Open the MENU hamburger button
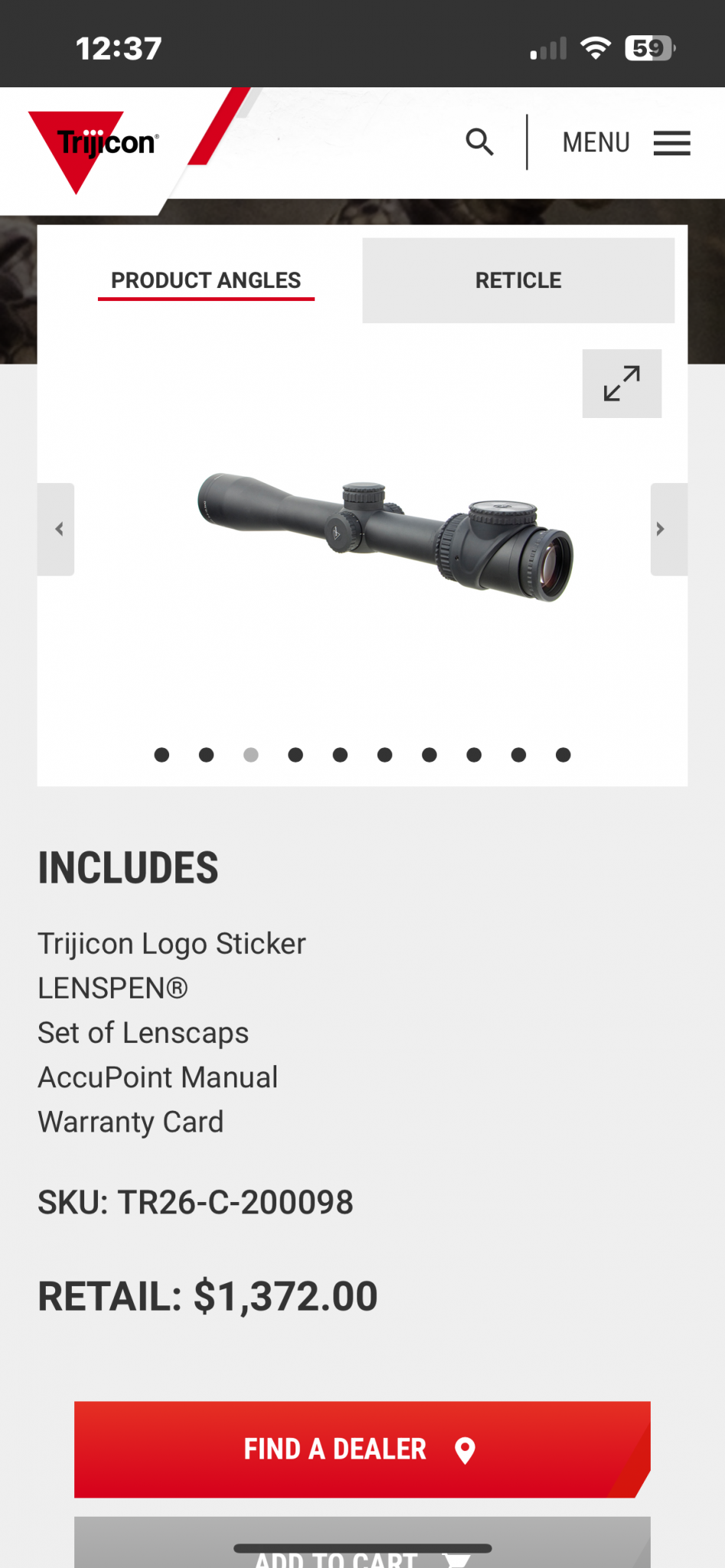 (626, 142)
